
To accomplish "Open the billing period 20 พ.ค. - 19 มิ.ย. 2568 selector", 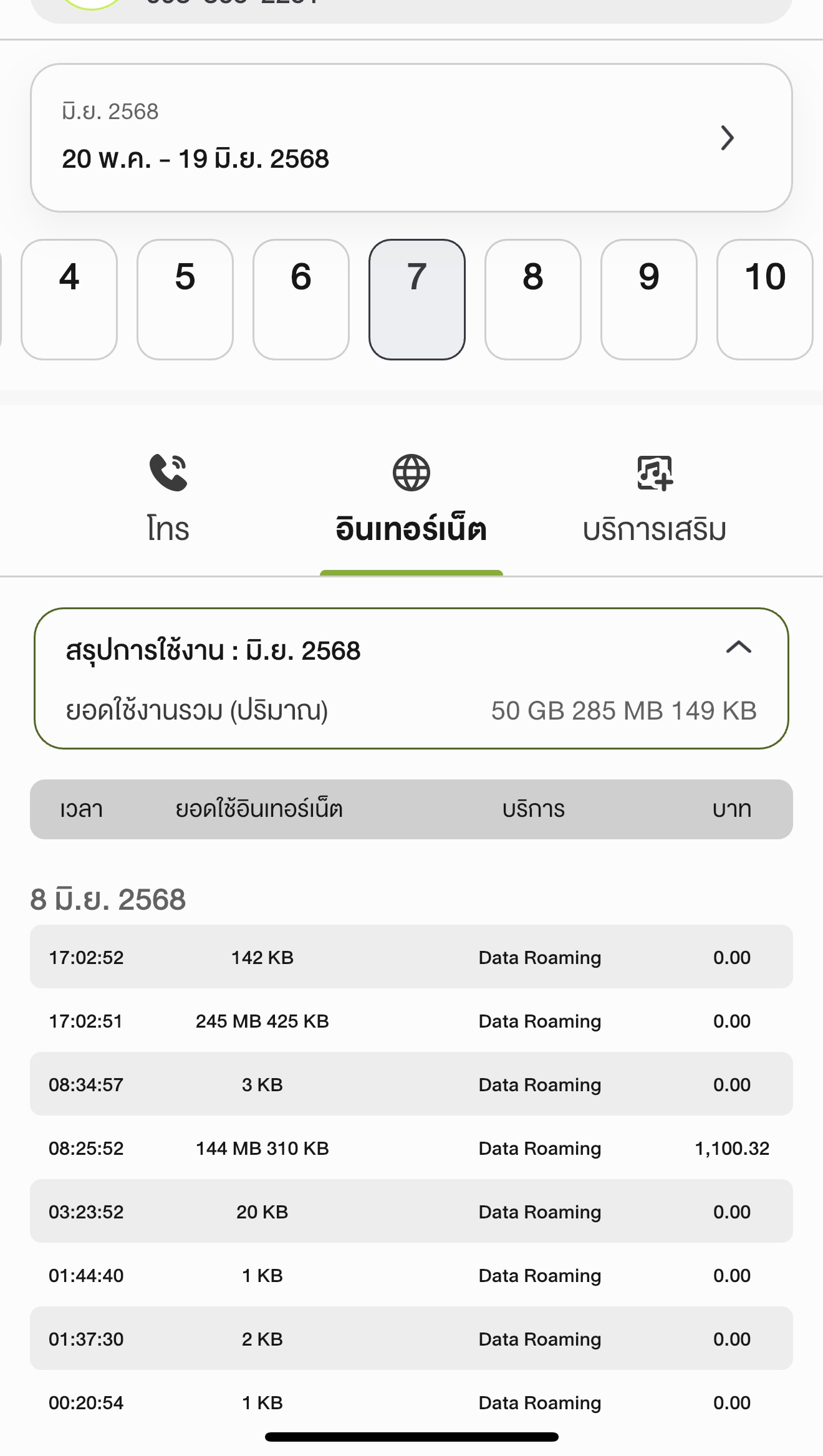I will coord(412,138).
